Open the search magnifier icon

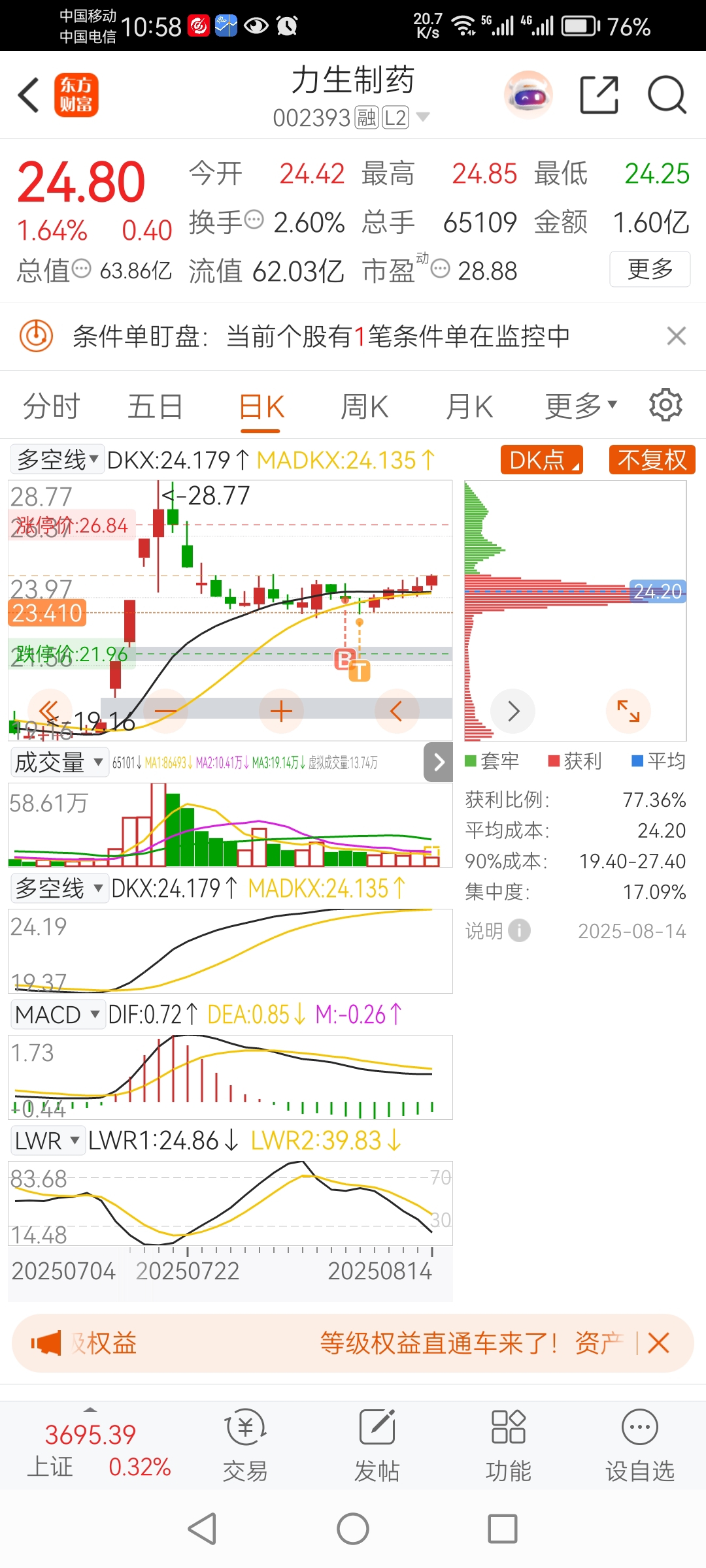coord(666,95)
